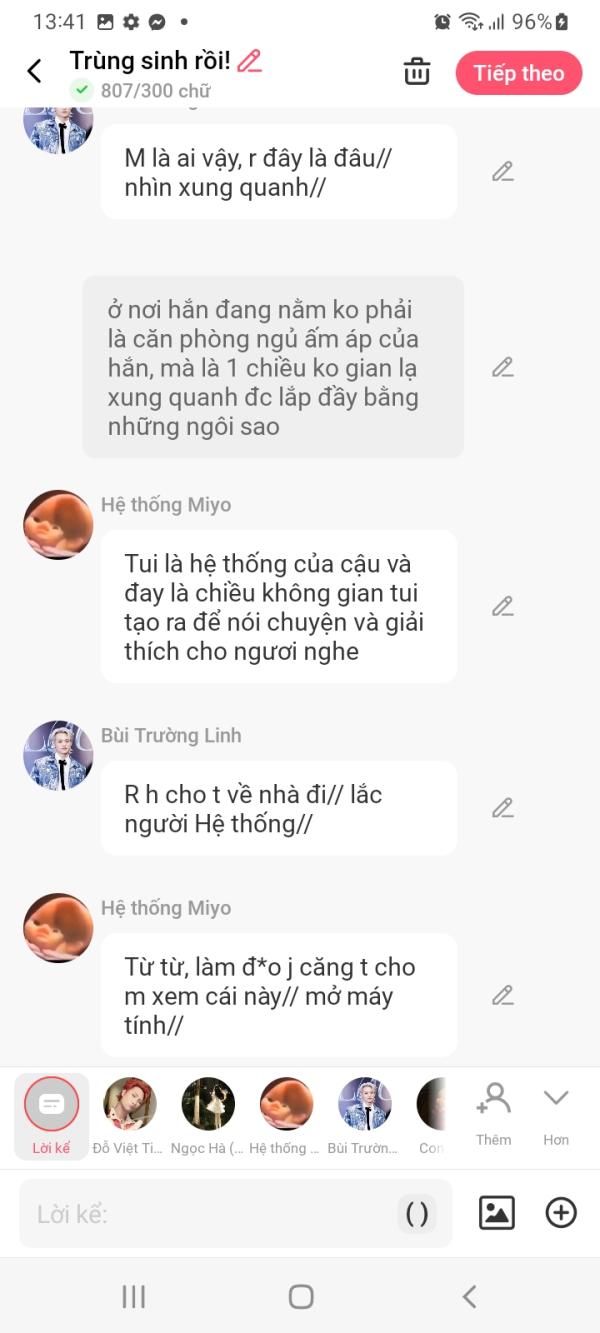Open the plus menu beside the input
The height and width of the screenshot is (1333, 600).
click(561, 1213)
